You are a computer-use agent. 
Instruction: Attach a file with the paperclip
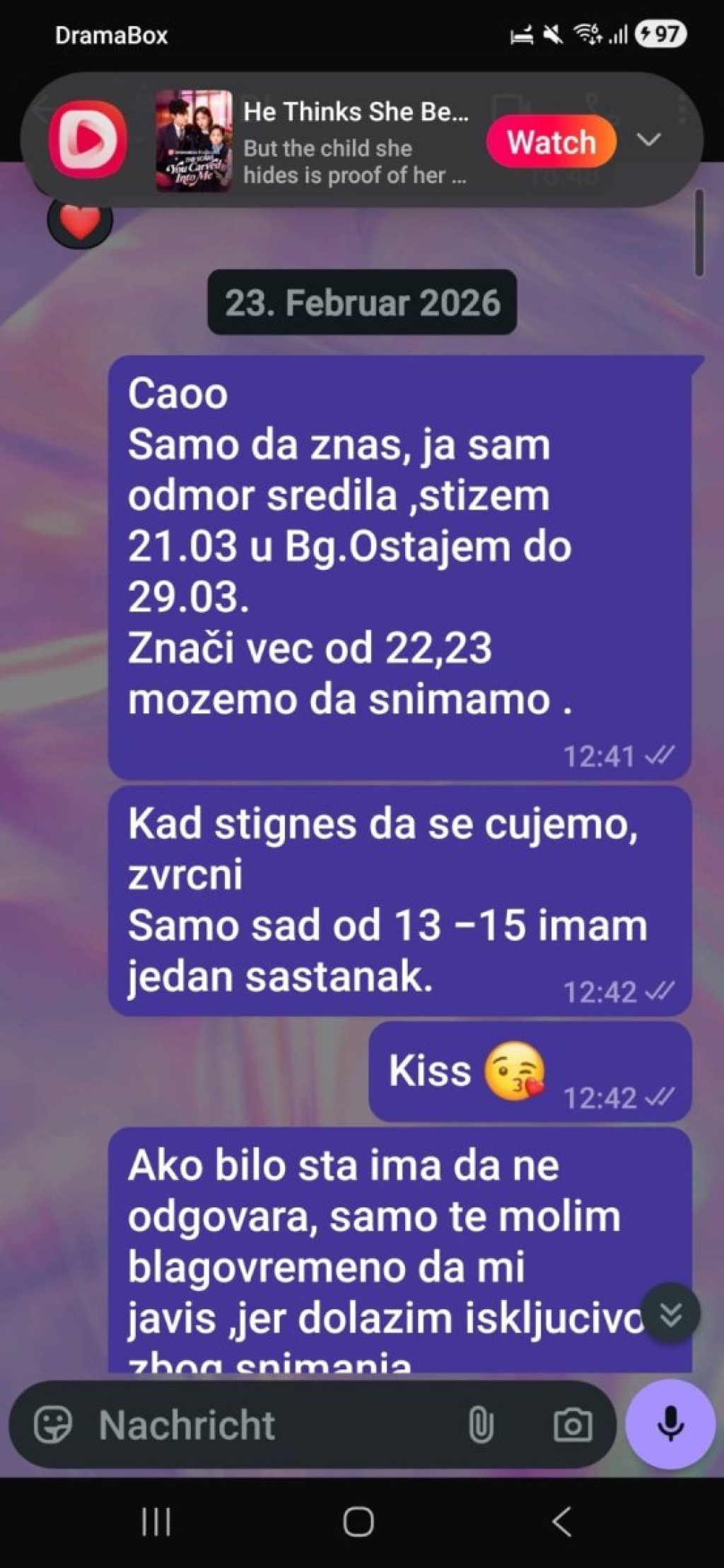point(480,1424)
